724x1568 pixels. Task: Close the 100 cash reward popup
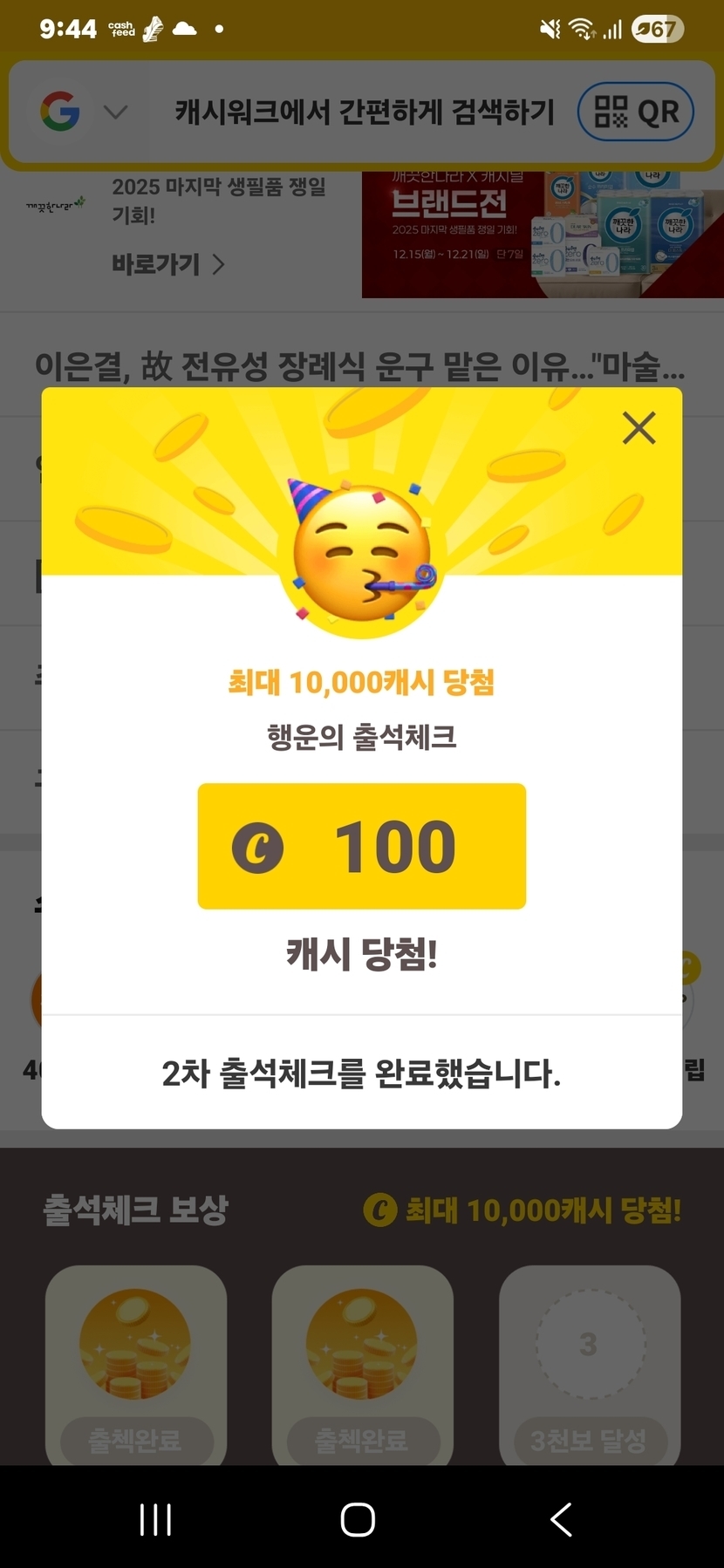(x=639, y=428)
